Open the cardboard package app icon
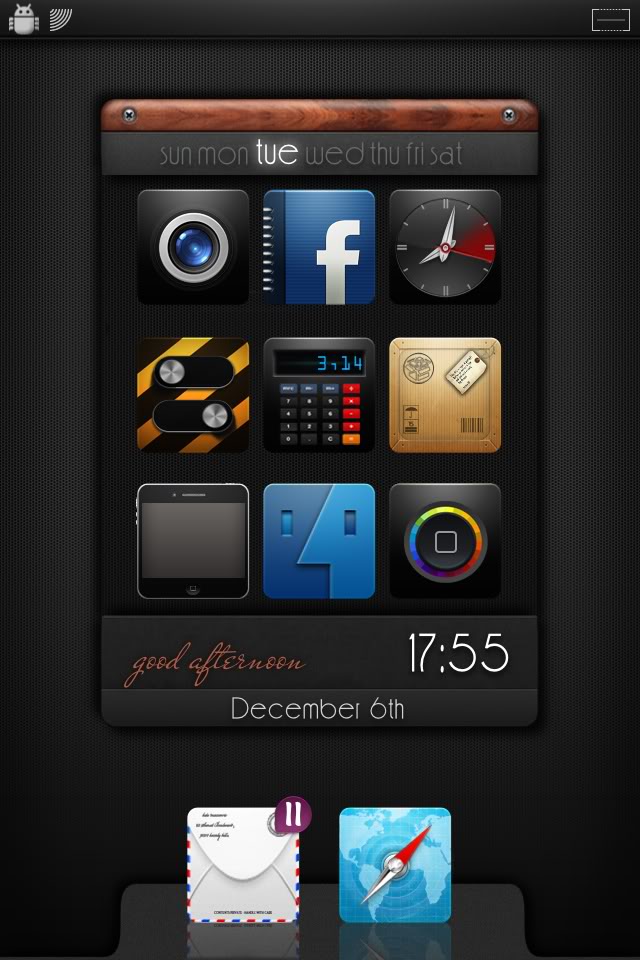The width and height of the screenshot is (640, 960). pos(445,395)
